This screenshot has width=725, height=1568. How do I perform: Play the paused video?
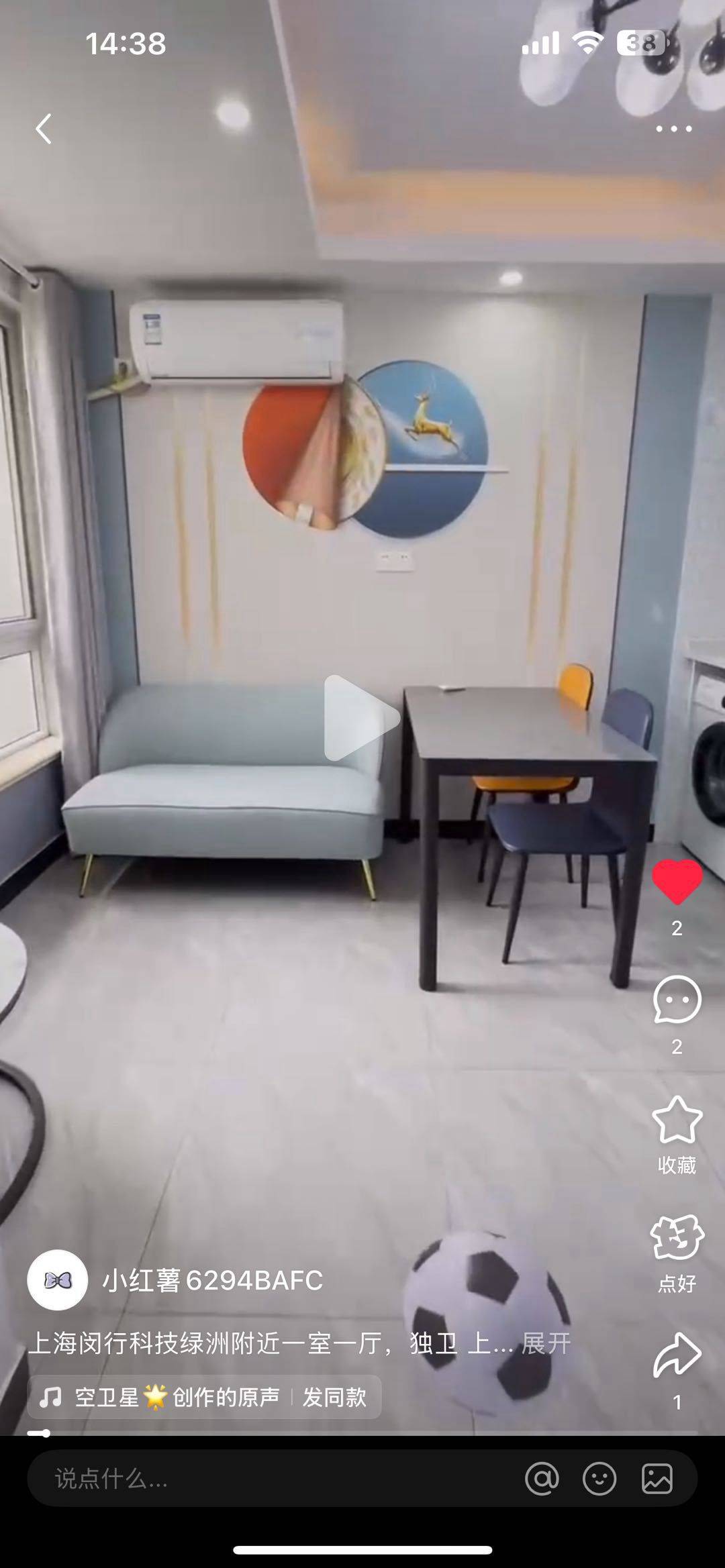(362, 717)
